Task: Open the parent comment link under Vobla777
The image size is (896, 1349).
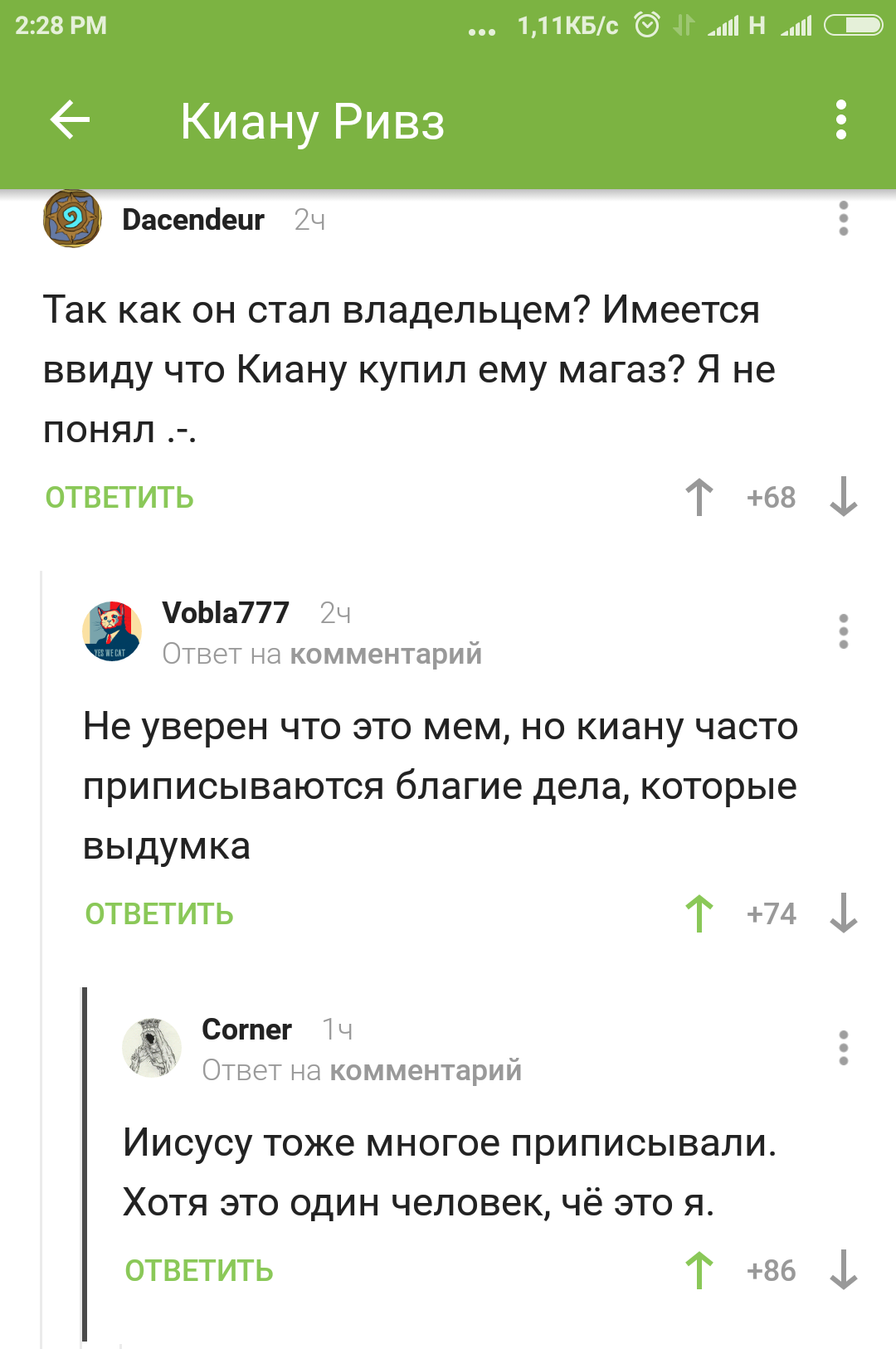Action: [385, 655]
